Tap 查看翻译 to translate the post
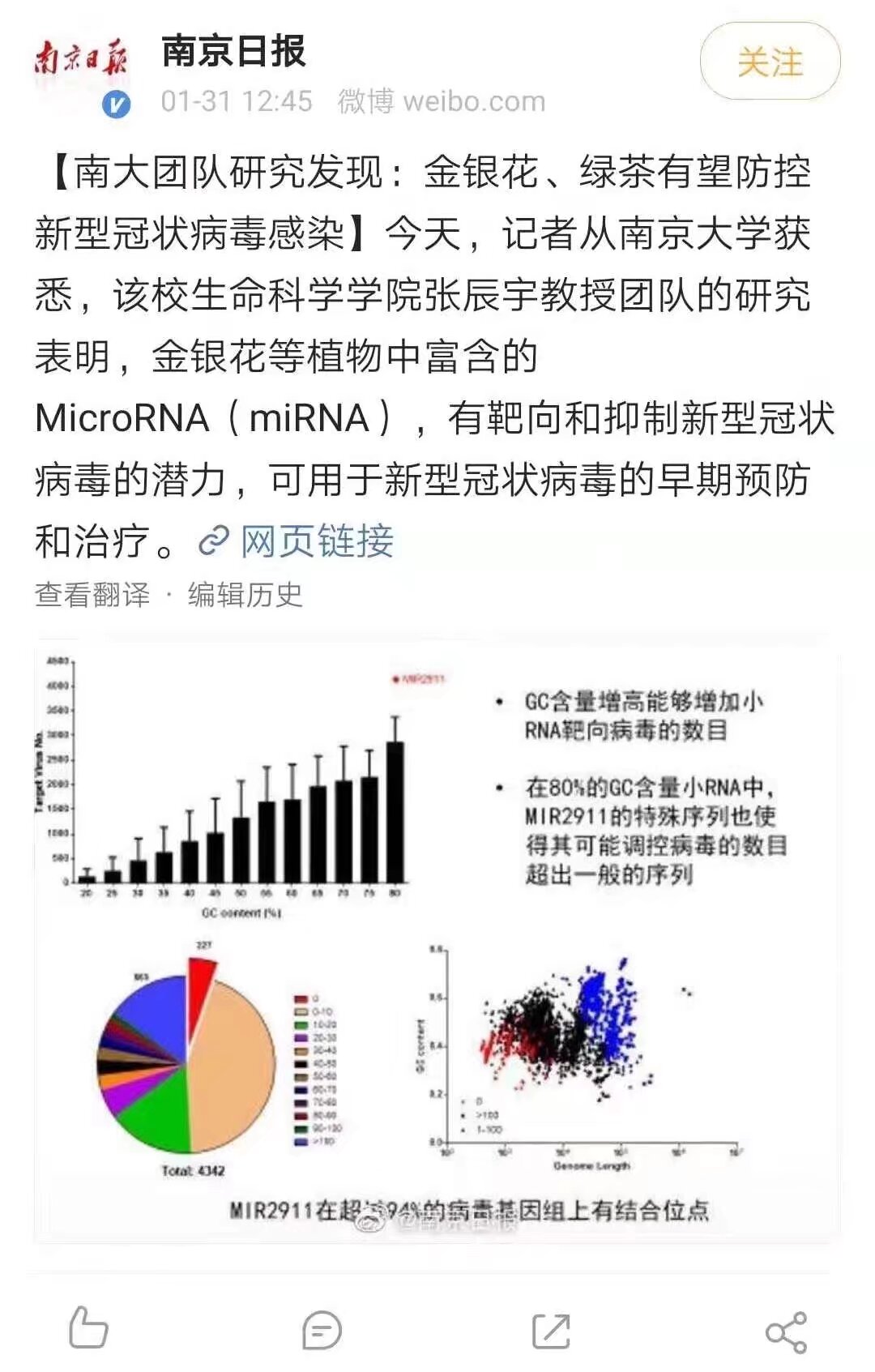This screenshot has width=875, height=1372. [92, 595]
